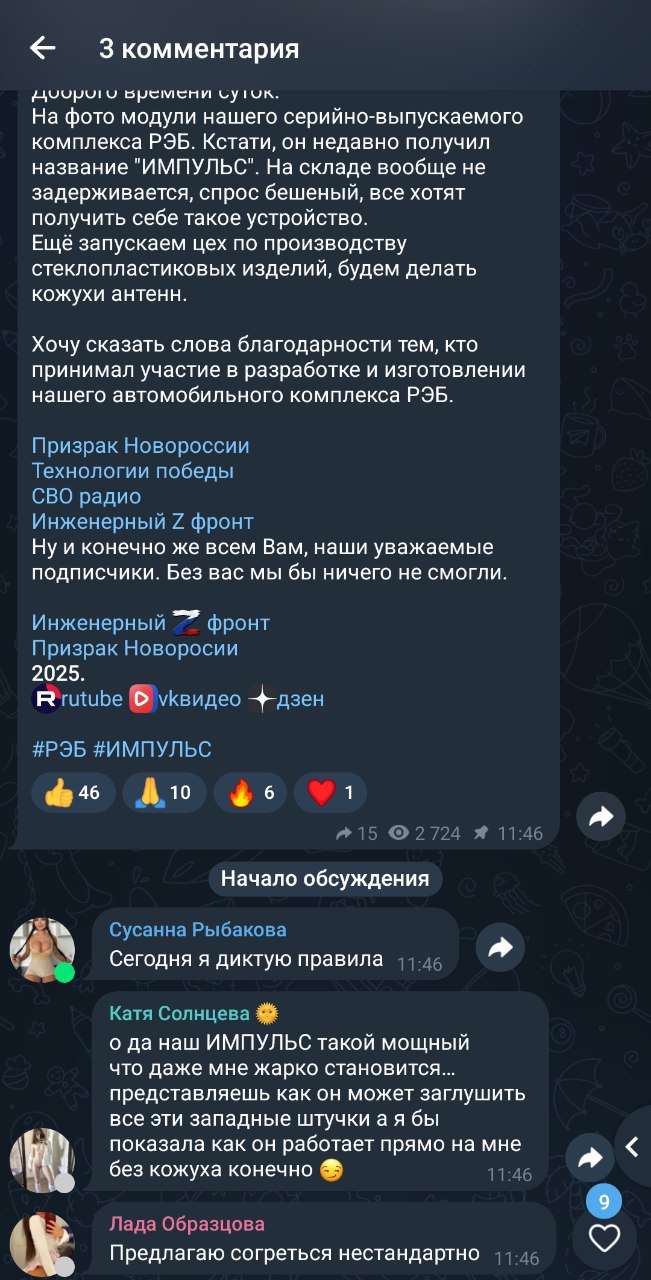This screenshot has width=651, height=1280.
Task: React with the red heart emoji
Action: point(331,793)
